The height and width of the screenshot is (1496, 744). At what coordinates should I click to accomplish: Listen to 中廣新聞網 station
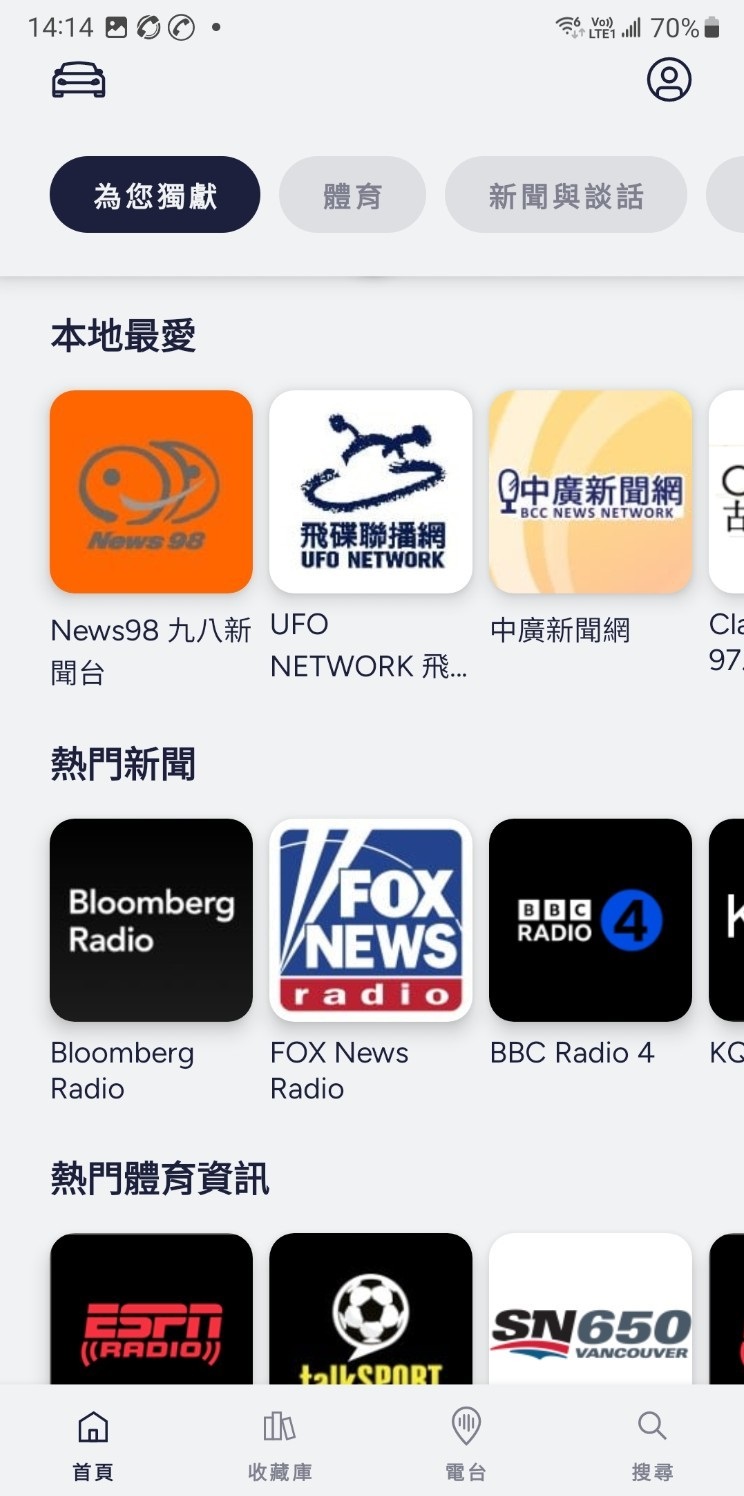point(590,492)
